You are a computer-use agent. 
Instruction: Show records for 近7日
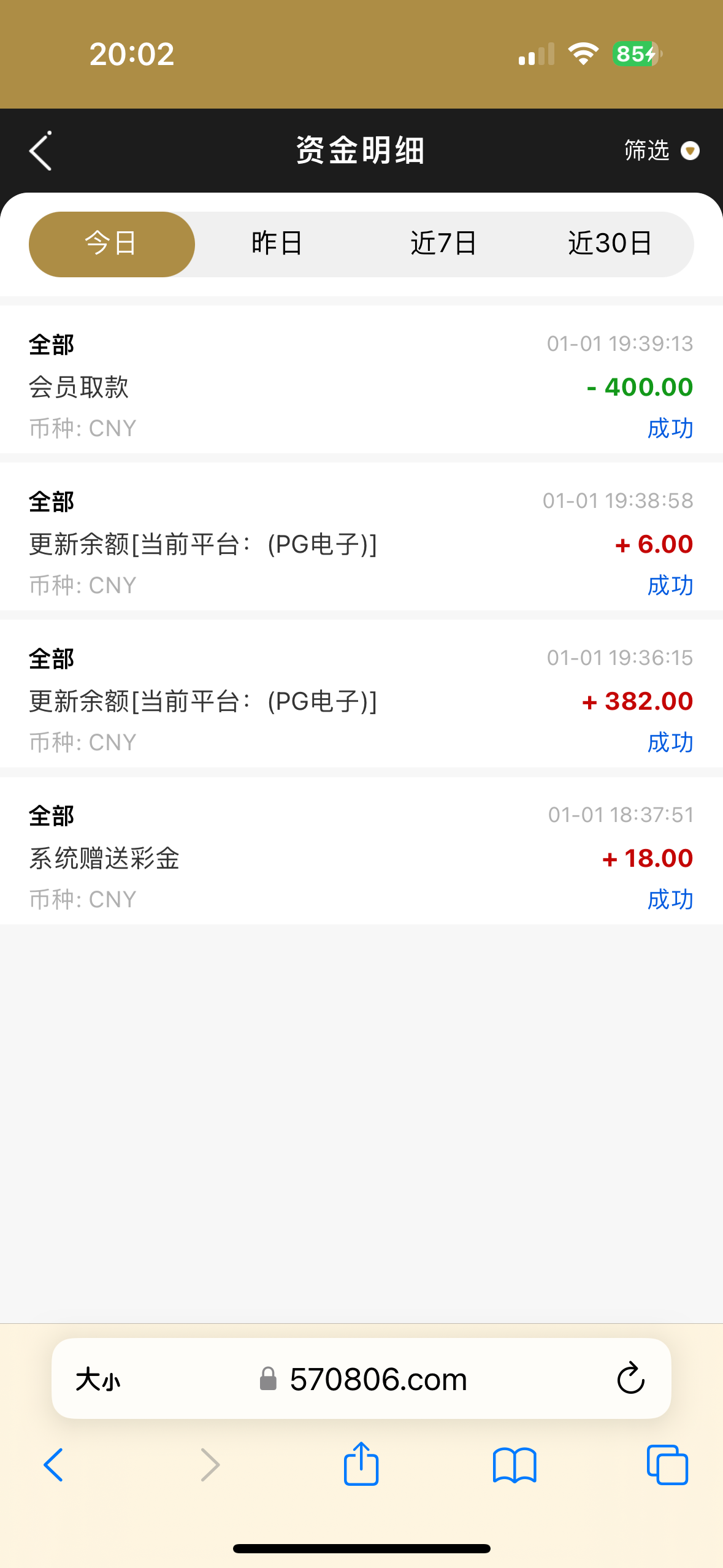coord(443,244)
